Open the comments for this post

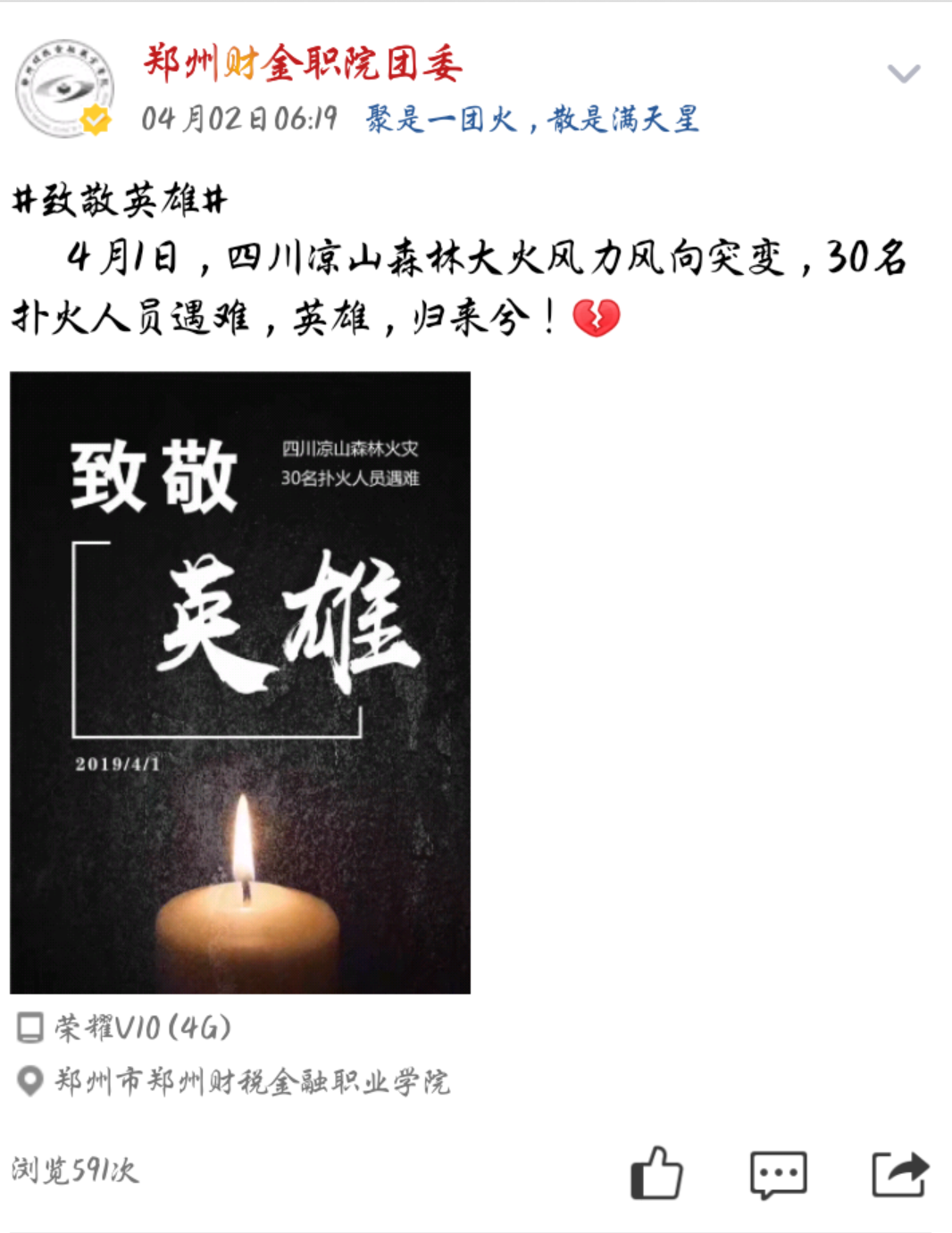(778, 1174)
